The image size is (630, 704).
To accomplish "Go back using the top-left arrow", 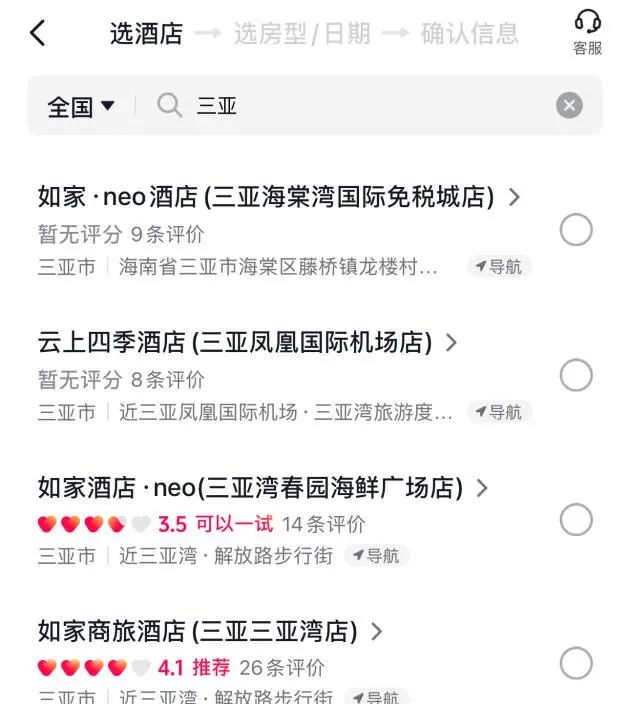I will tap(38, 33).
